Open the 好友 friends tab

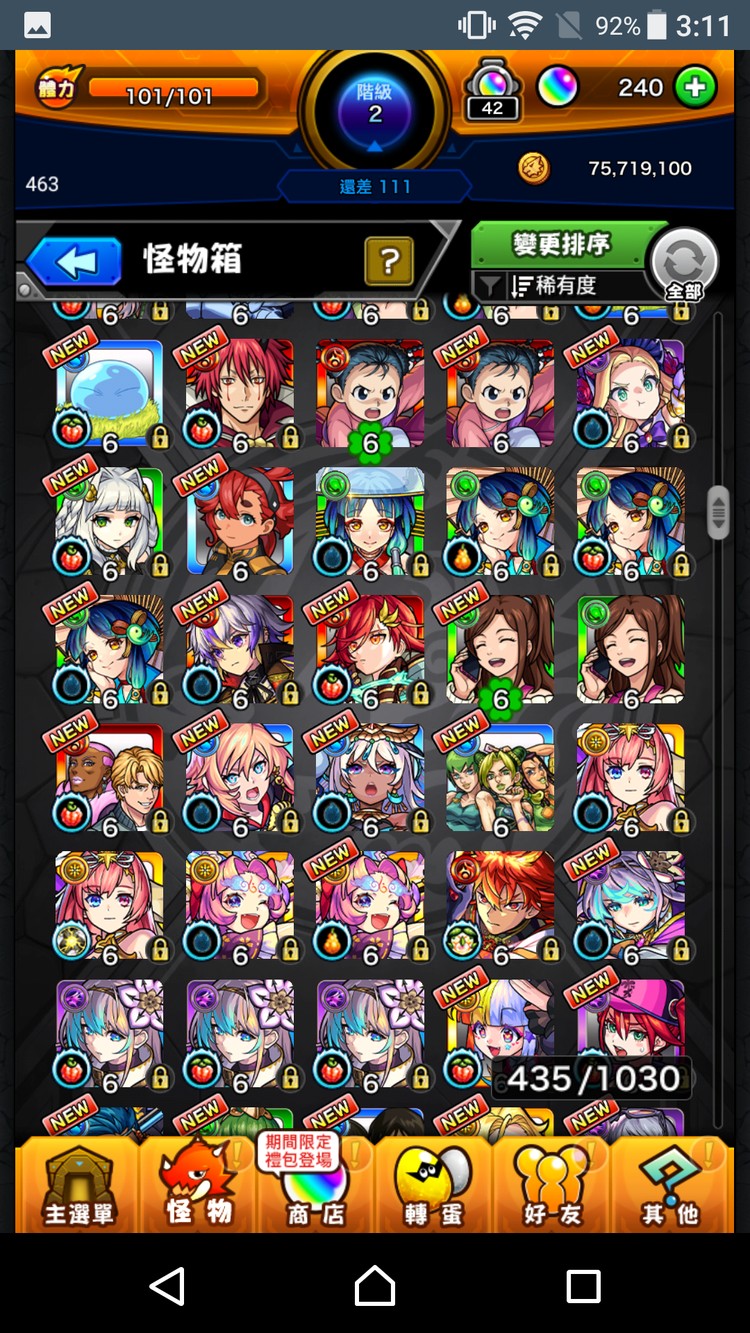pyautogui.click(x=553, y=1190)
